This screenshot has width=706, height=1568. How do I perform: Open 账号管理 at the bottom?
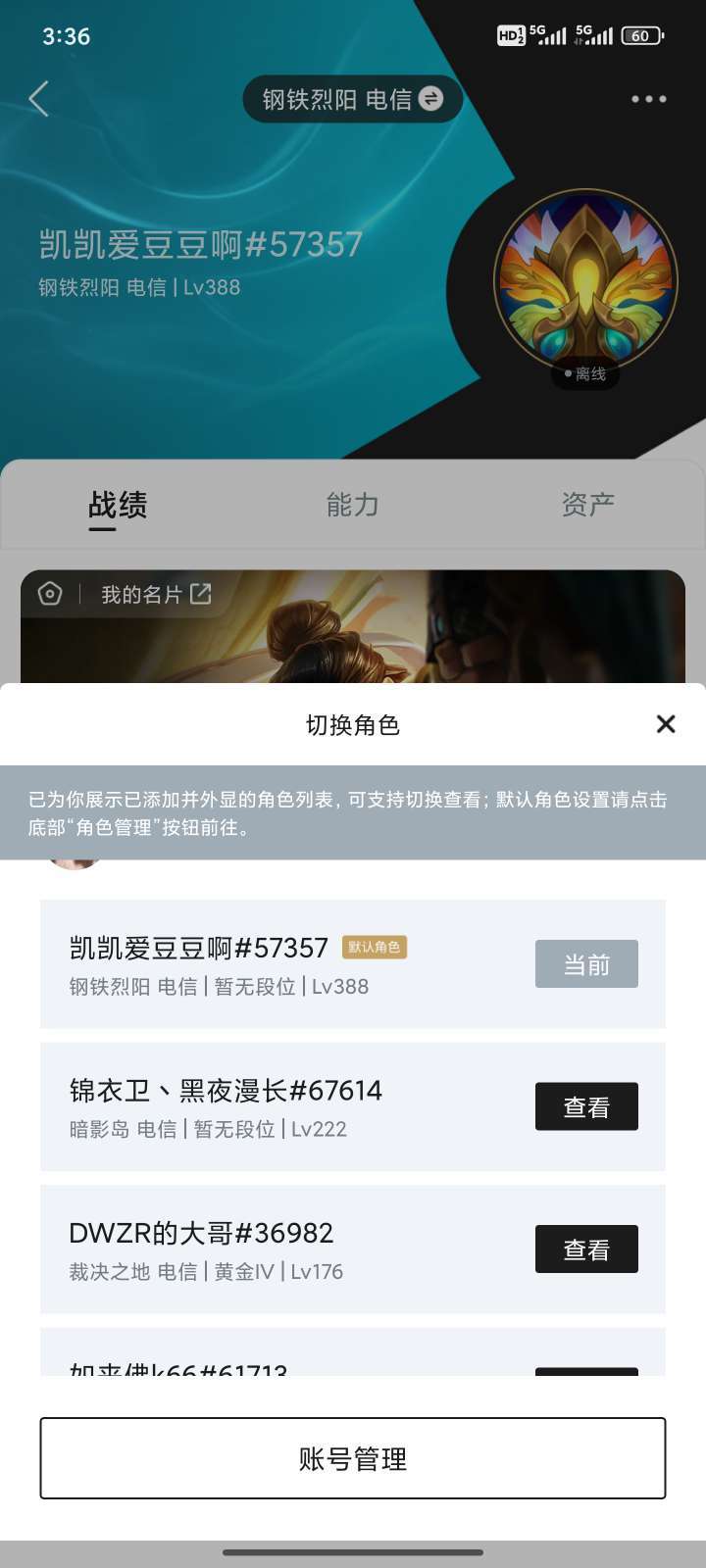[353, 1458]
